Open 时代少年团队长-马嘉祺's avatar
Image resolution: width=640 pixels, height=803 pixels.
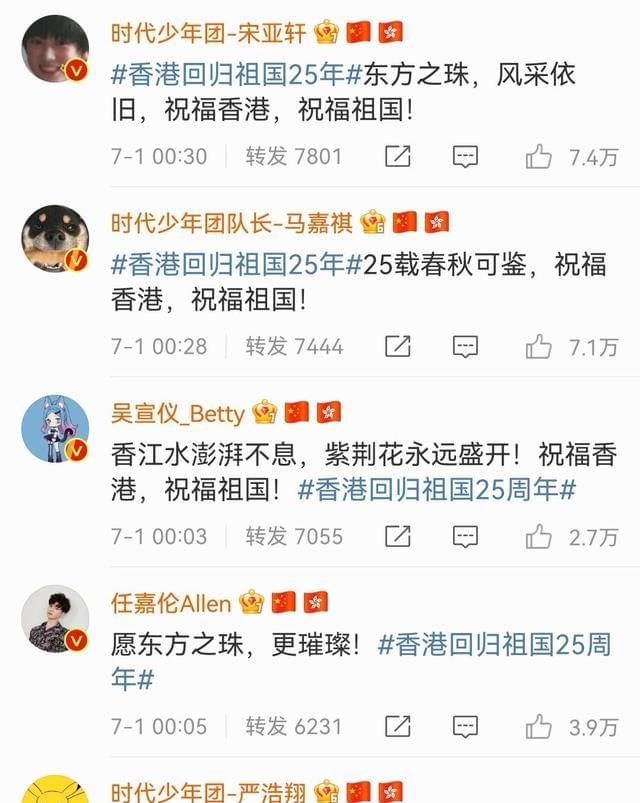55,238
